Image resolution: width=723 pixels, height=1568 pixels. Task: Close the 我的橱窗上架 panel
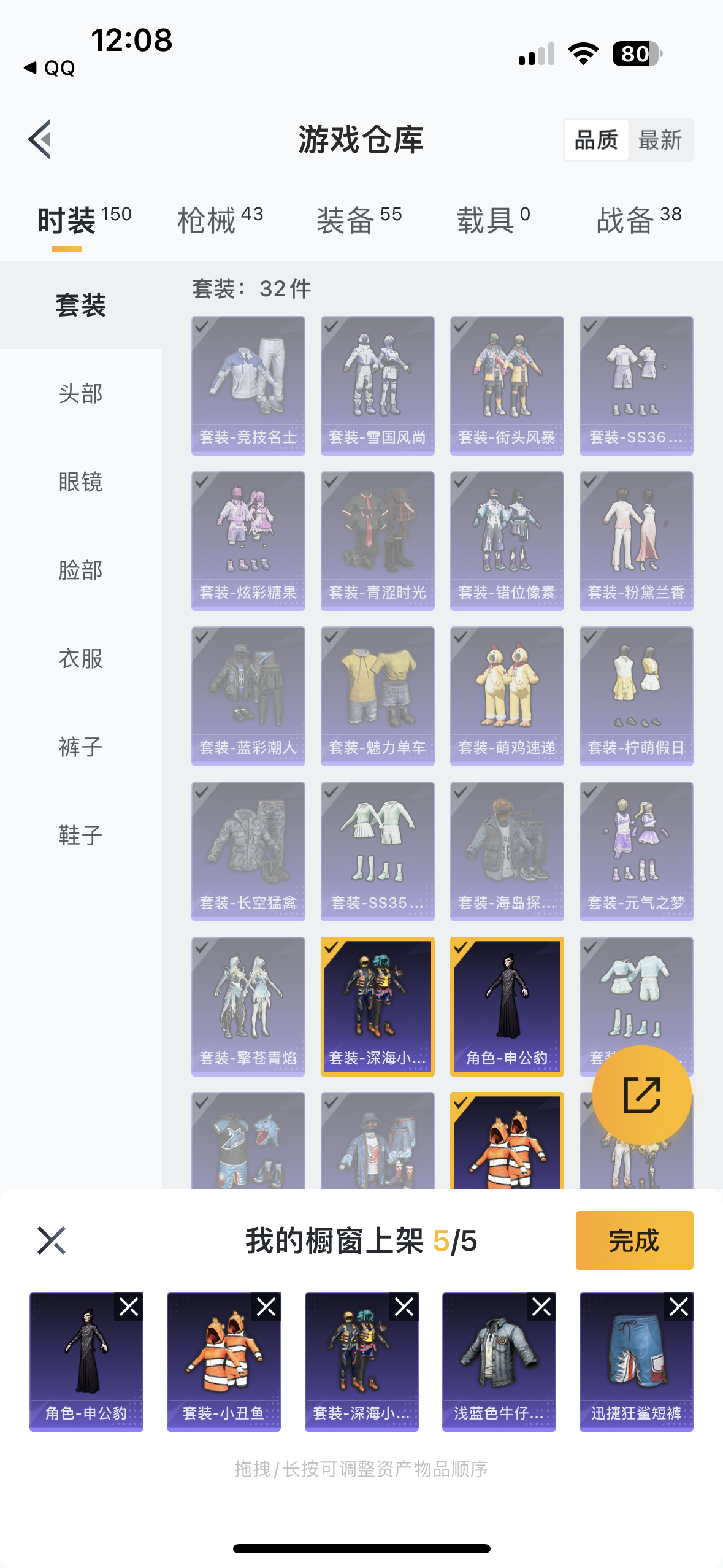pyautogui.click(x=52, y=1240)
